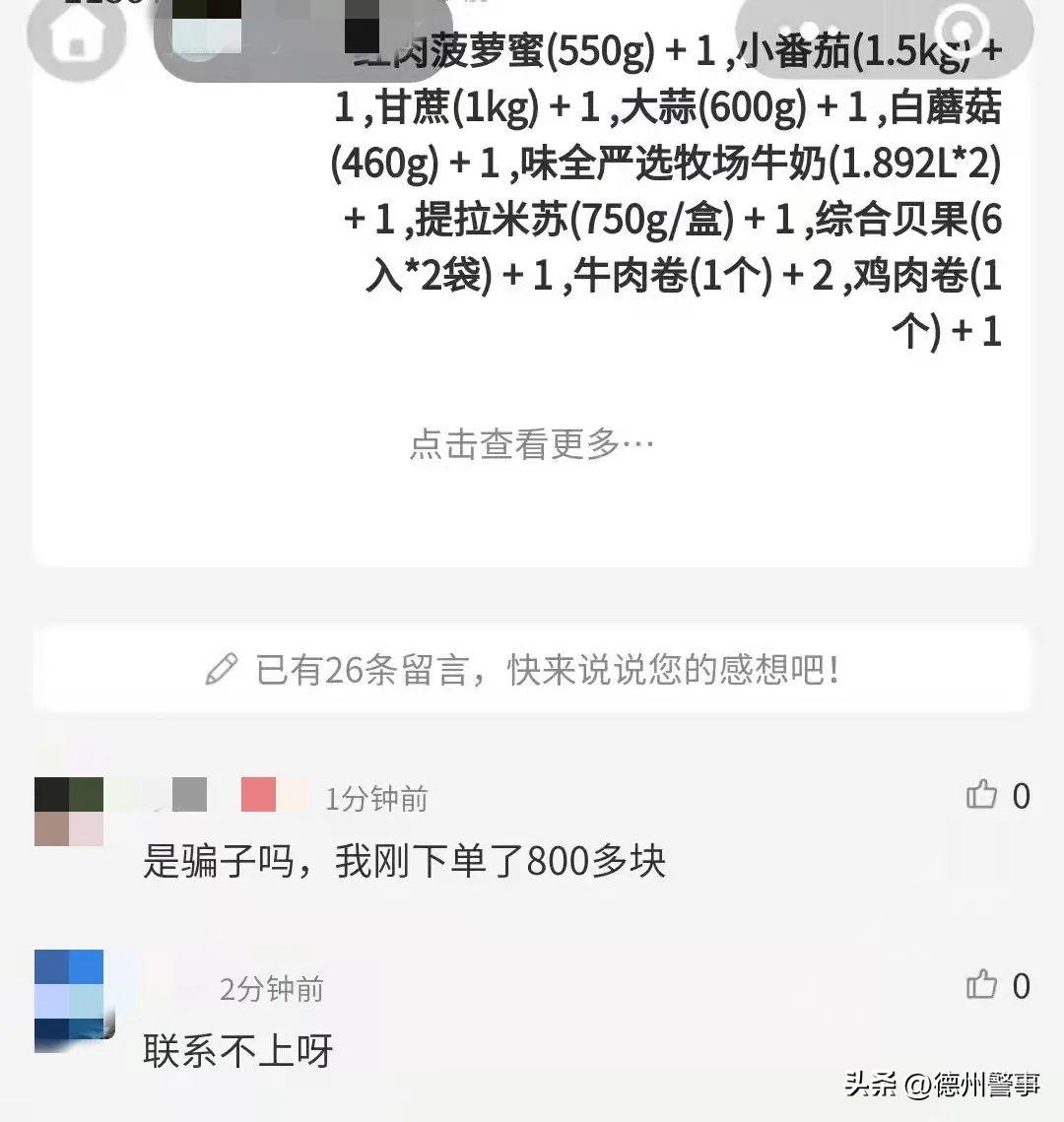
Task: Click the first commenter's avatar
Action: tap(71, 808)
